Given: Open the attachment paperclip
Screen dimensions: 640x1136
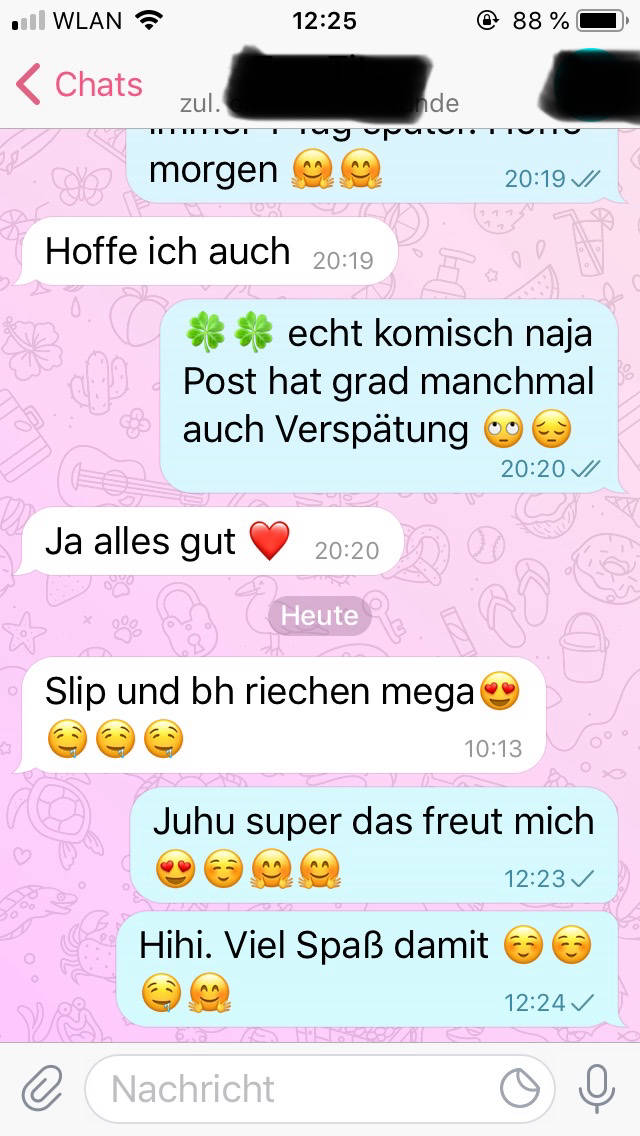Looking at the screenshot, I should pos(43,1088).
